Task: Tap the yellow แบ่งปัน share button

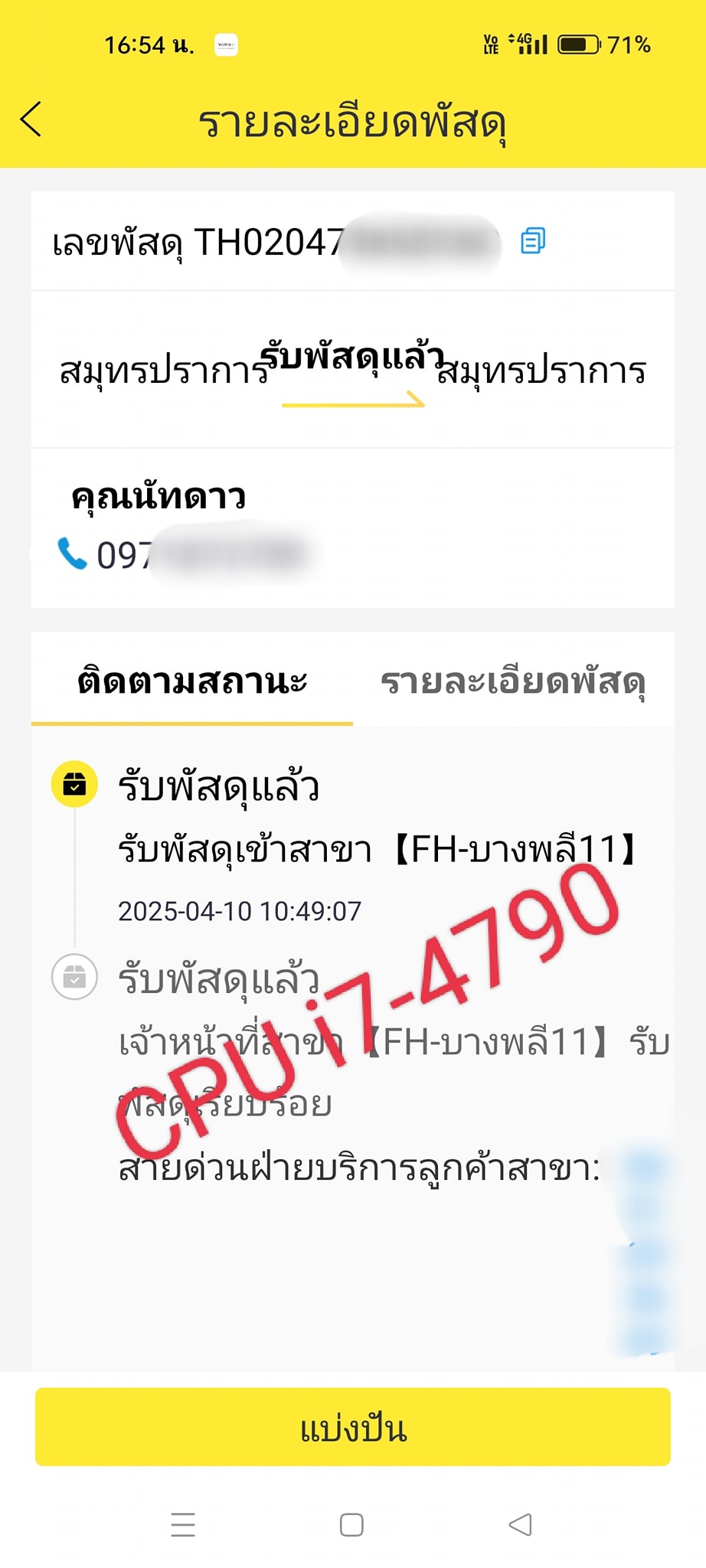Action: pyautogui.click(x=353, y=1427)
